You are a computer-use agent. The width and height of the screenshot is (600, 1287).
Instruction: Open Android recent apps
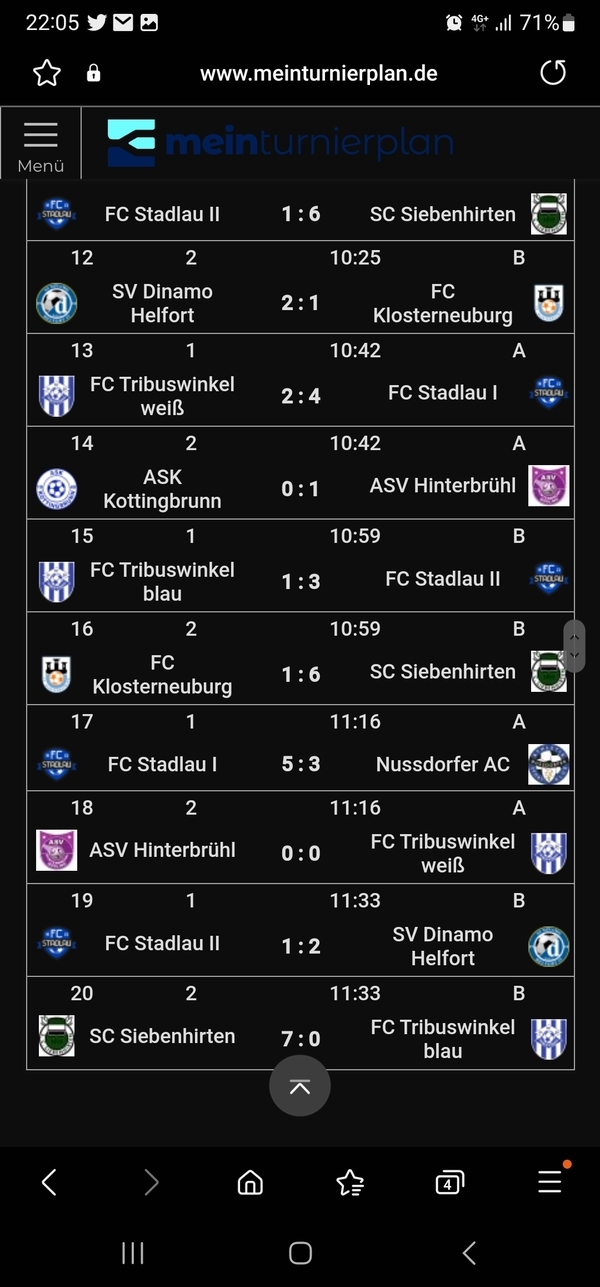point(132,1253)
